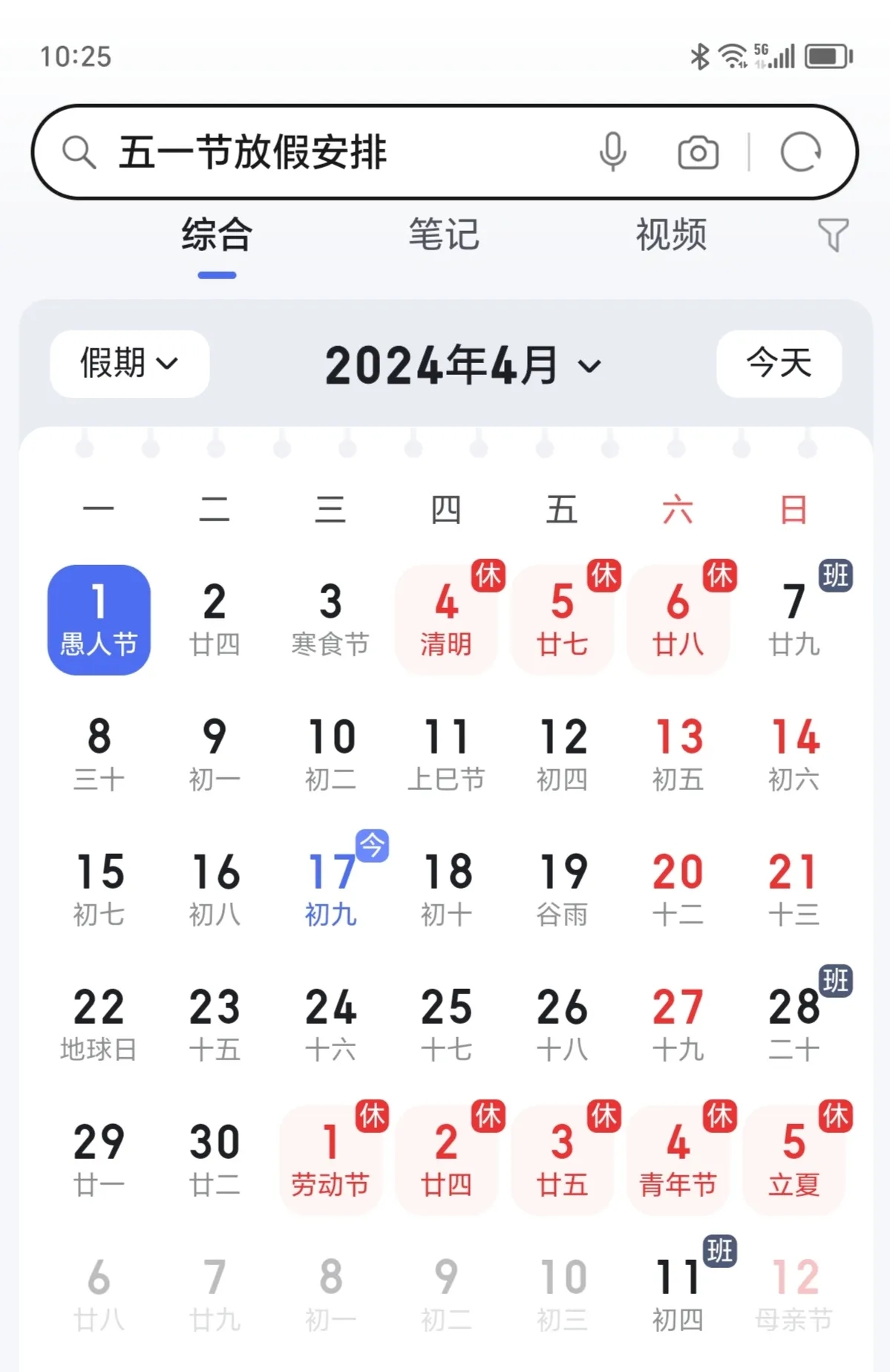This screenshot has height=1372, width=890.
Task: Switch to the 笔记 tab
Action: (x=443, y=234)
